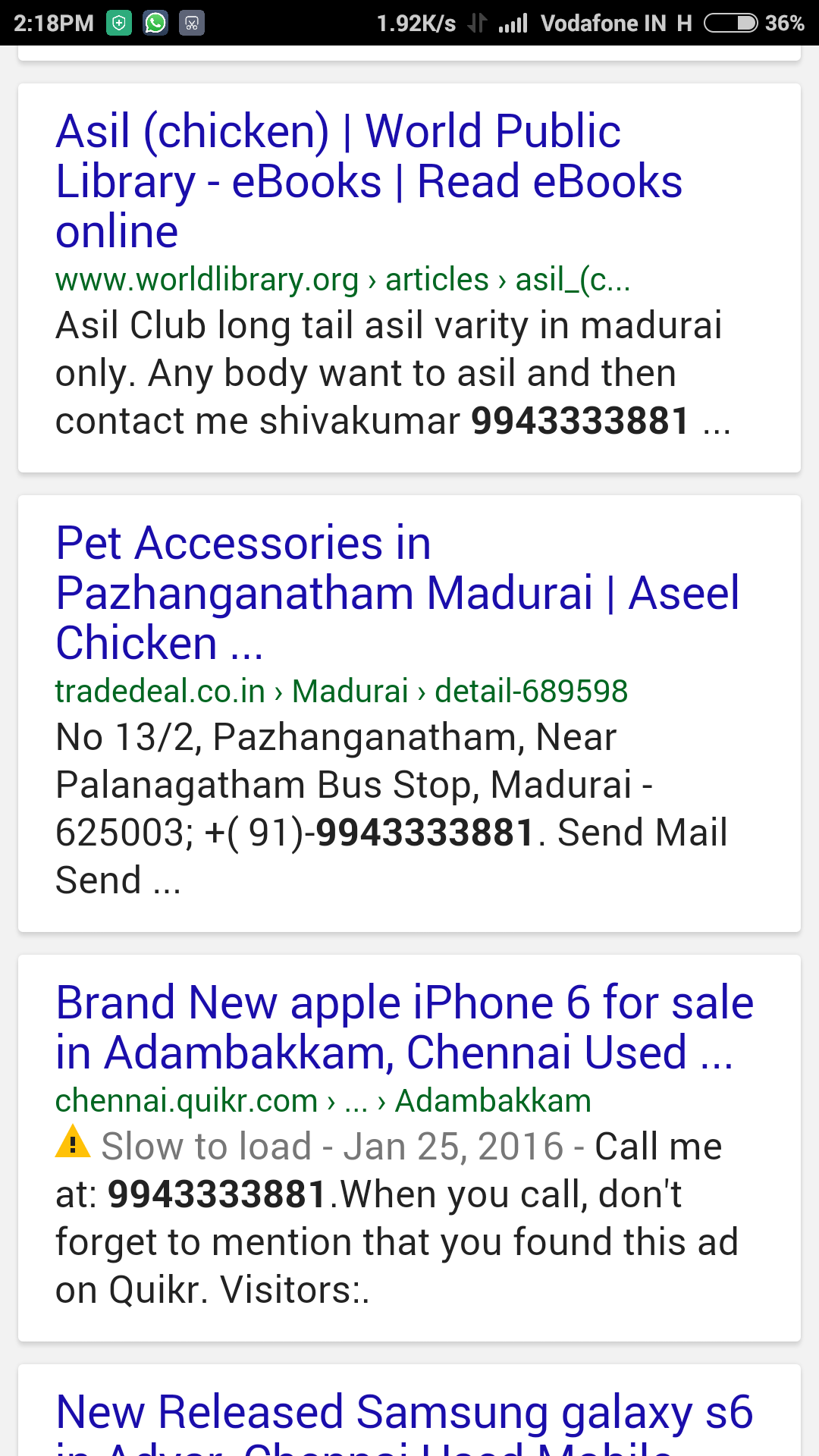The height and width of the screenshot is (1456, 819).
Task: Open the Samsung galaxy s6 result
Action: (403, 1410)
